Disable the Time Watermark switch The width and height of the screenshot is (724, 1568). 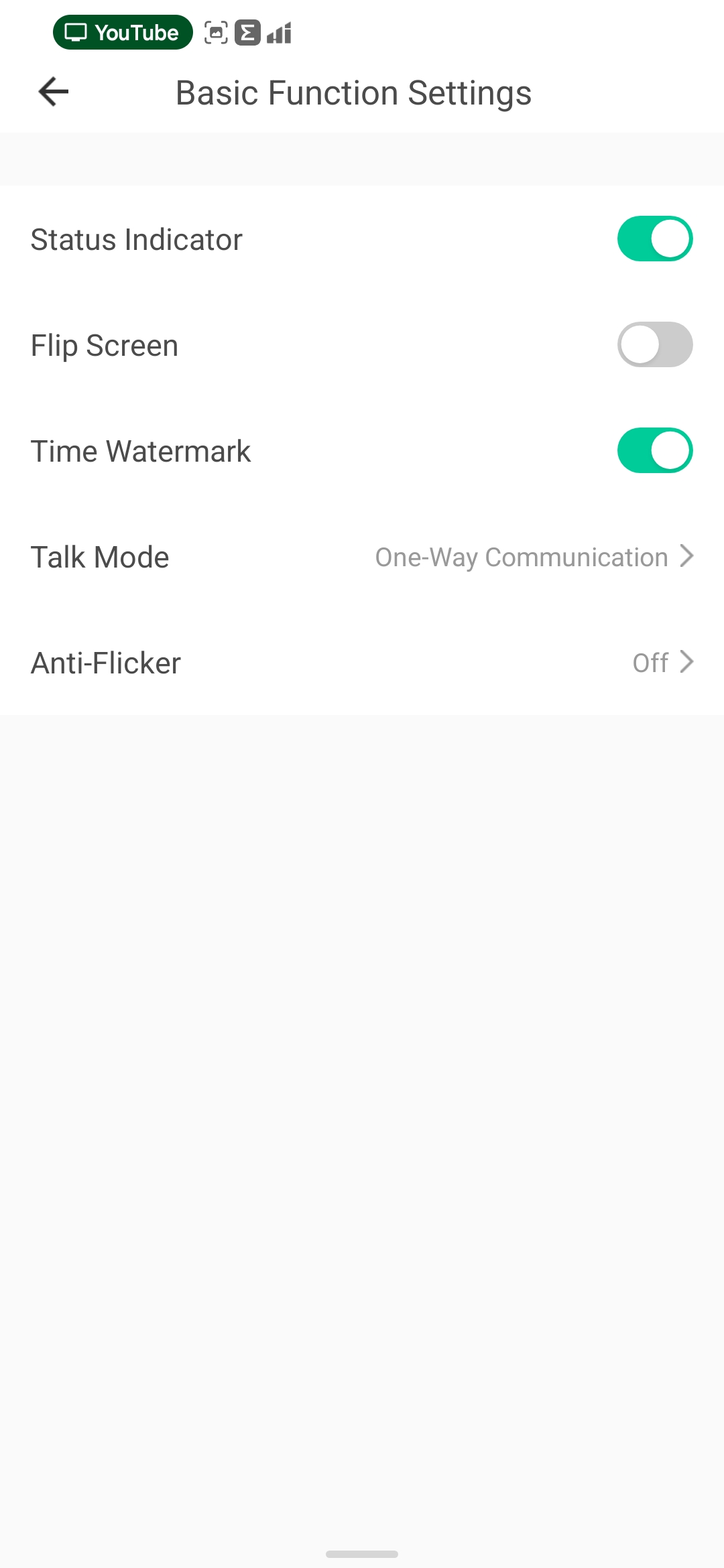pyautogui.click(x=654, y=450)
